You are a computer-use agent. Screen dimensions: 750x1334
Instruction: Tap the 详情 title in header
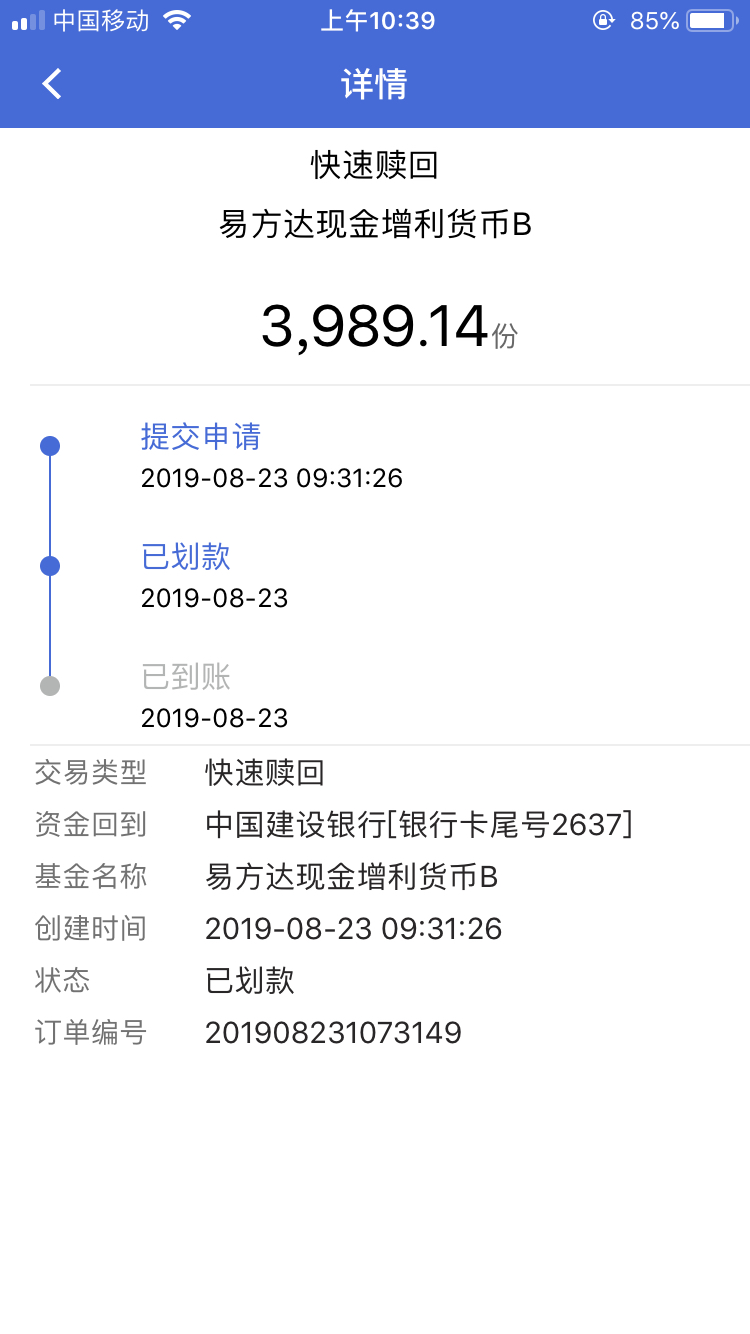(375, 84)
